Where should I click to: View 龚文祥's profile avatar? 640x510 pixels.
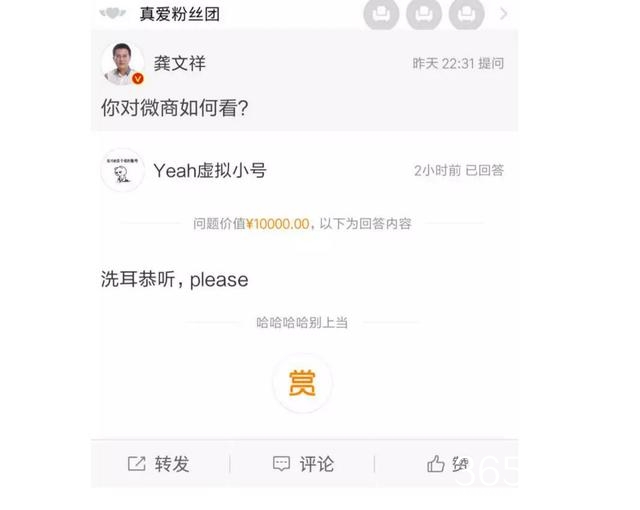pos(123,64)
